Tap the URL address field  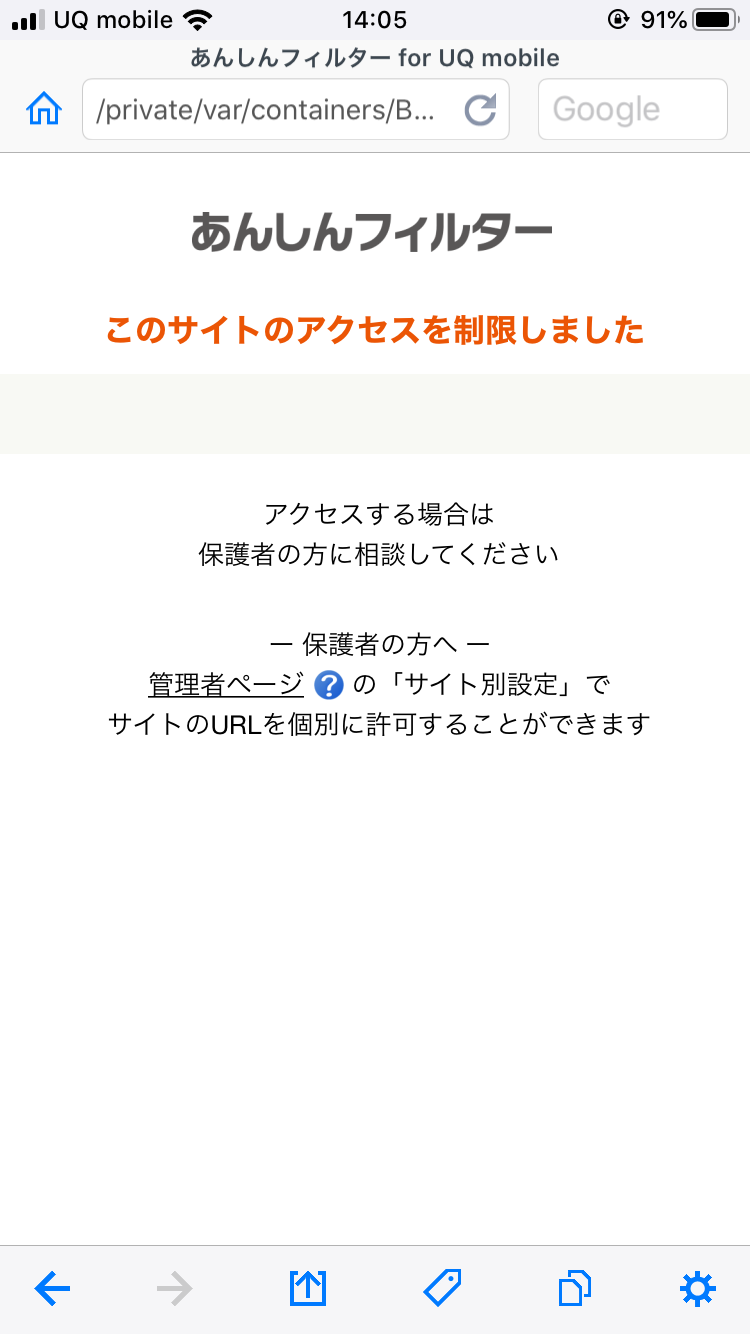pos(270,109)
